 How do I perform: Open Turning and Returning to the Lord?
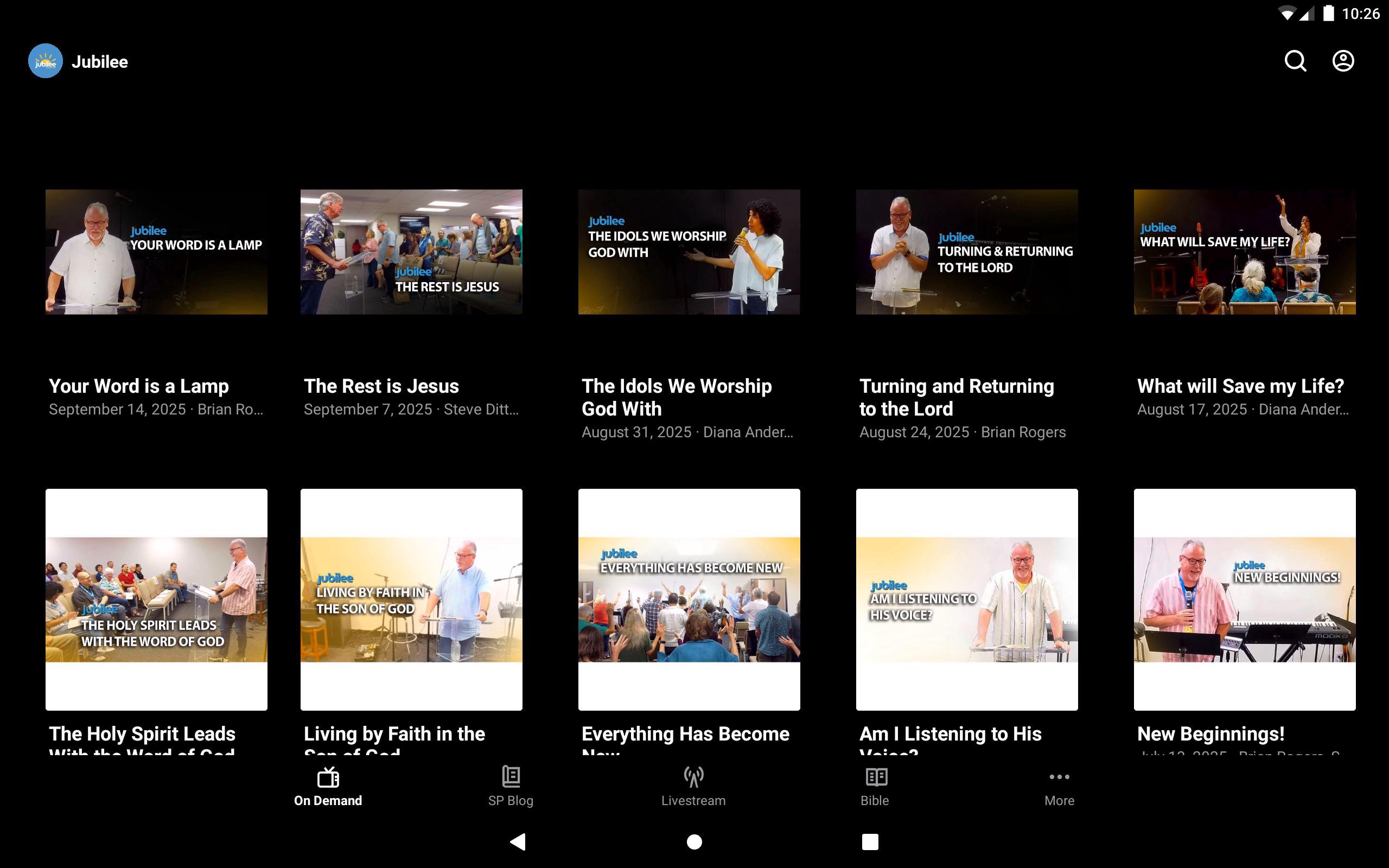point(966,252)
